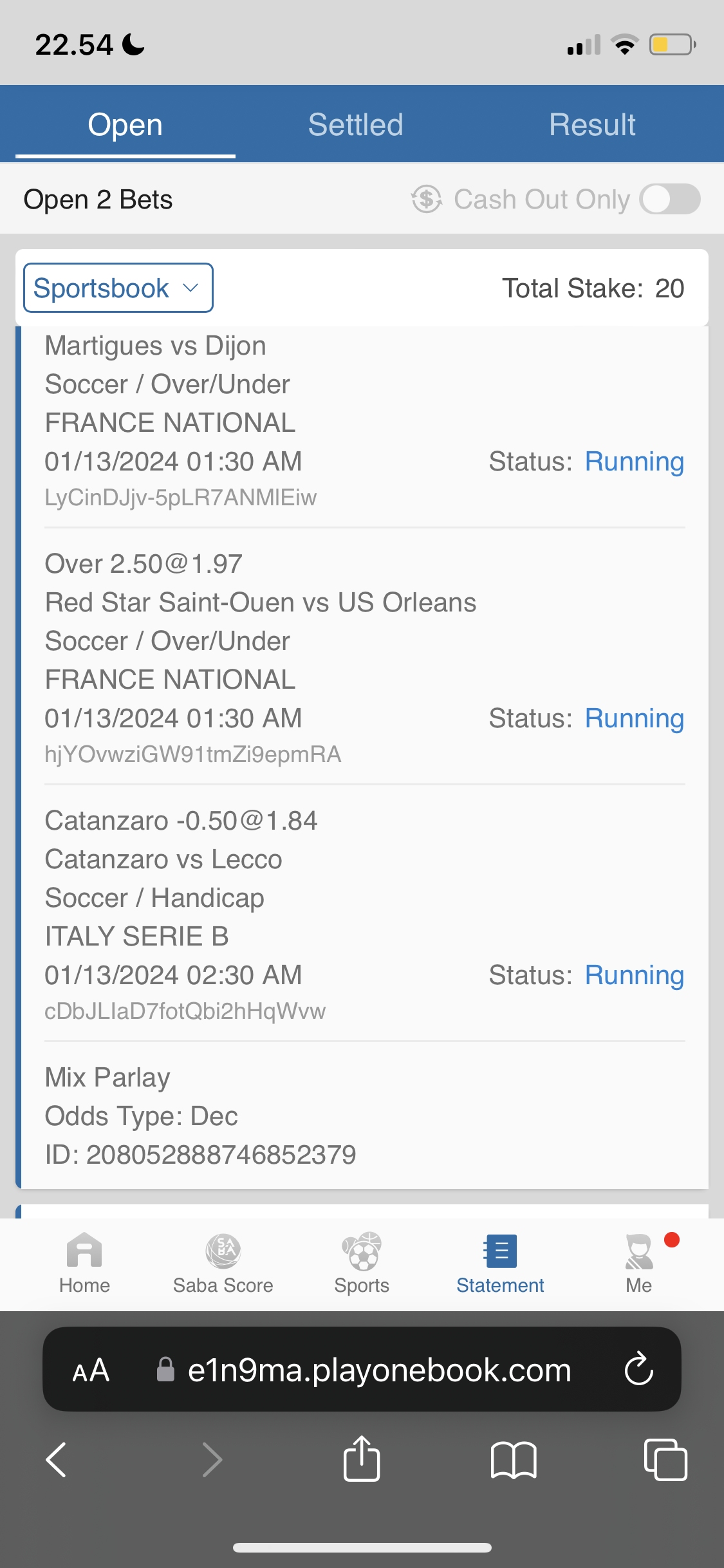Open Safari text size AA menu

coord(91,1370)
